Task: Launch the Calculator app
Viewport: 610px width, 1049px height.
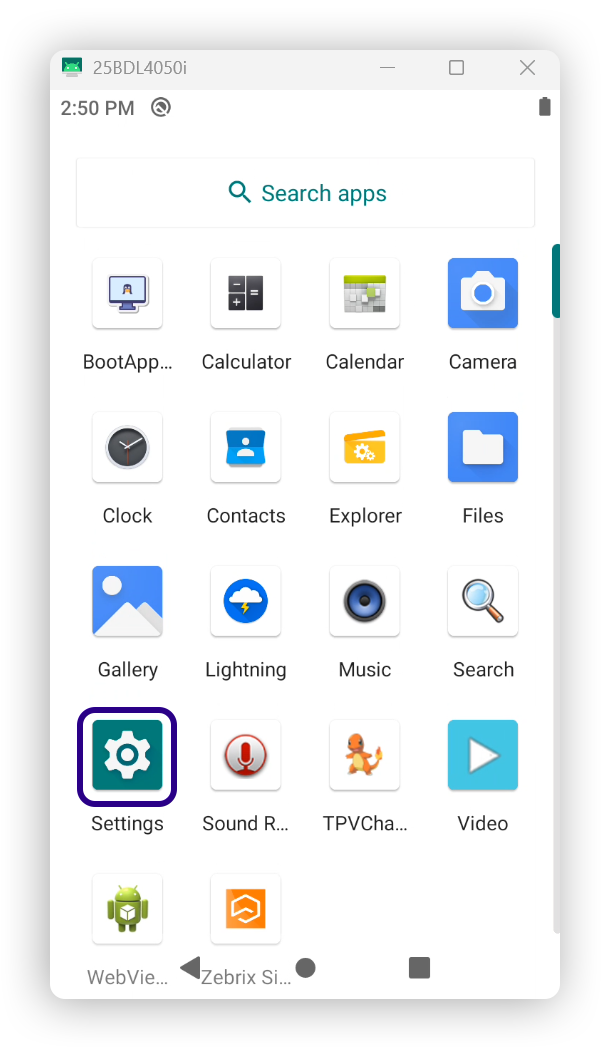Action: [246, 293]
